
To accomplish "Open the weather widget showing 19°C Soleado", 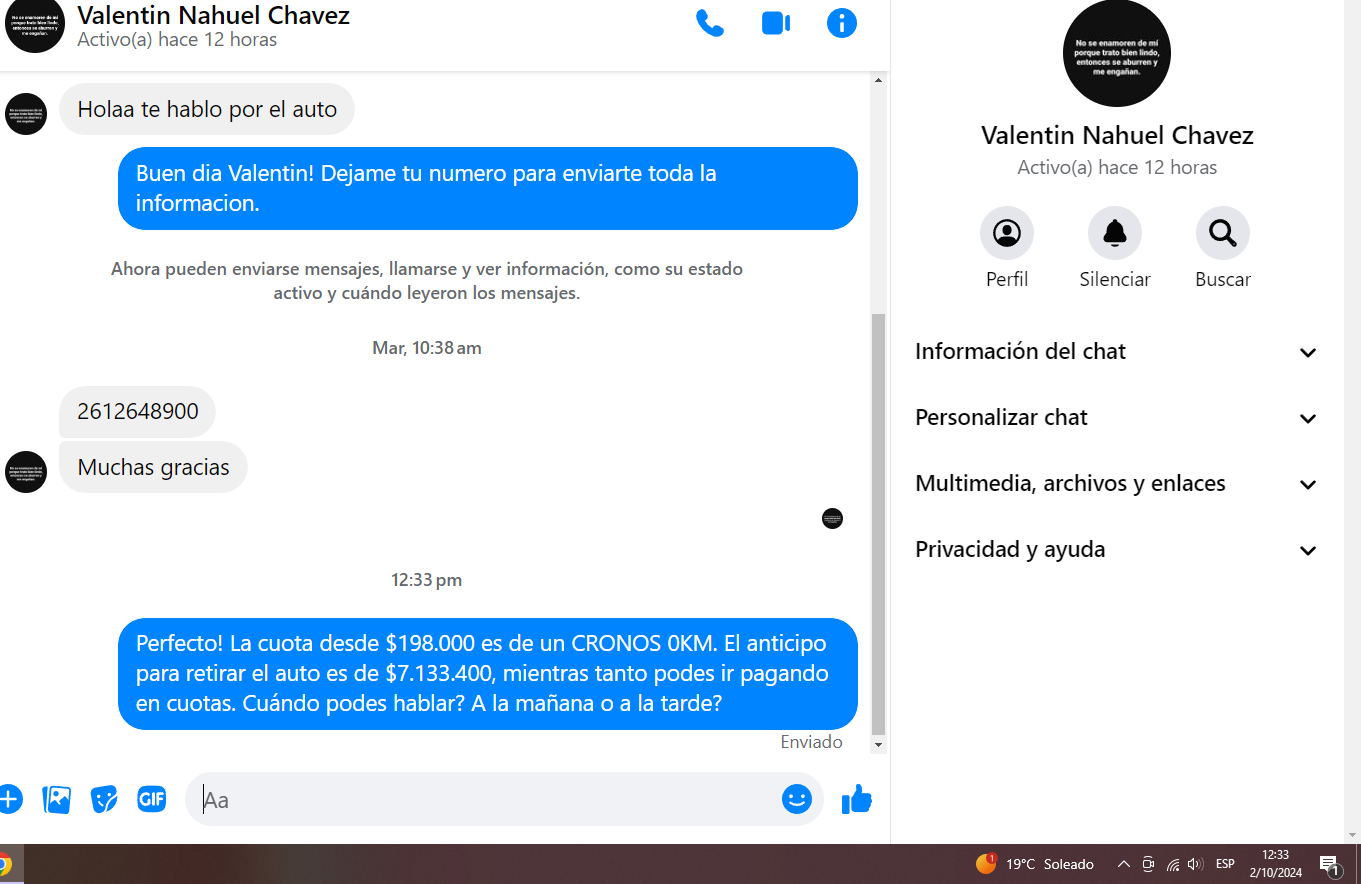I will pos(1035,864).
